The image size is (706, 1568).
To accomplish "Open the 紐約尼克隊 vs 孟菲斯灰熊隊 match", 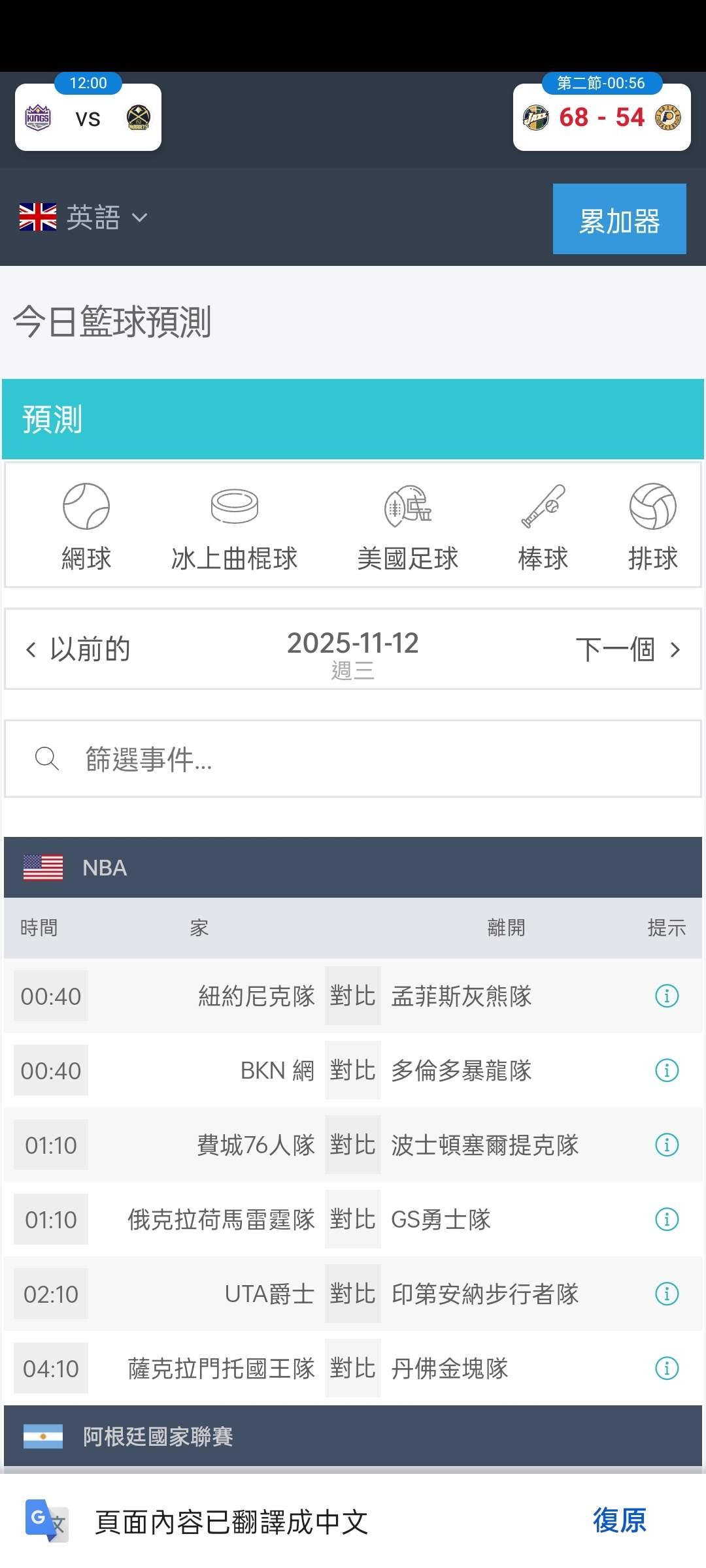I will pyautogui.click(x=353, y=996).
